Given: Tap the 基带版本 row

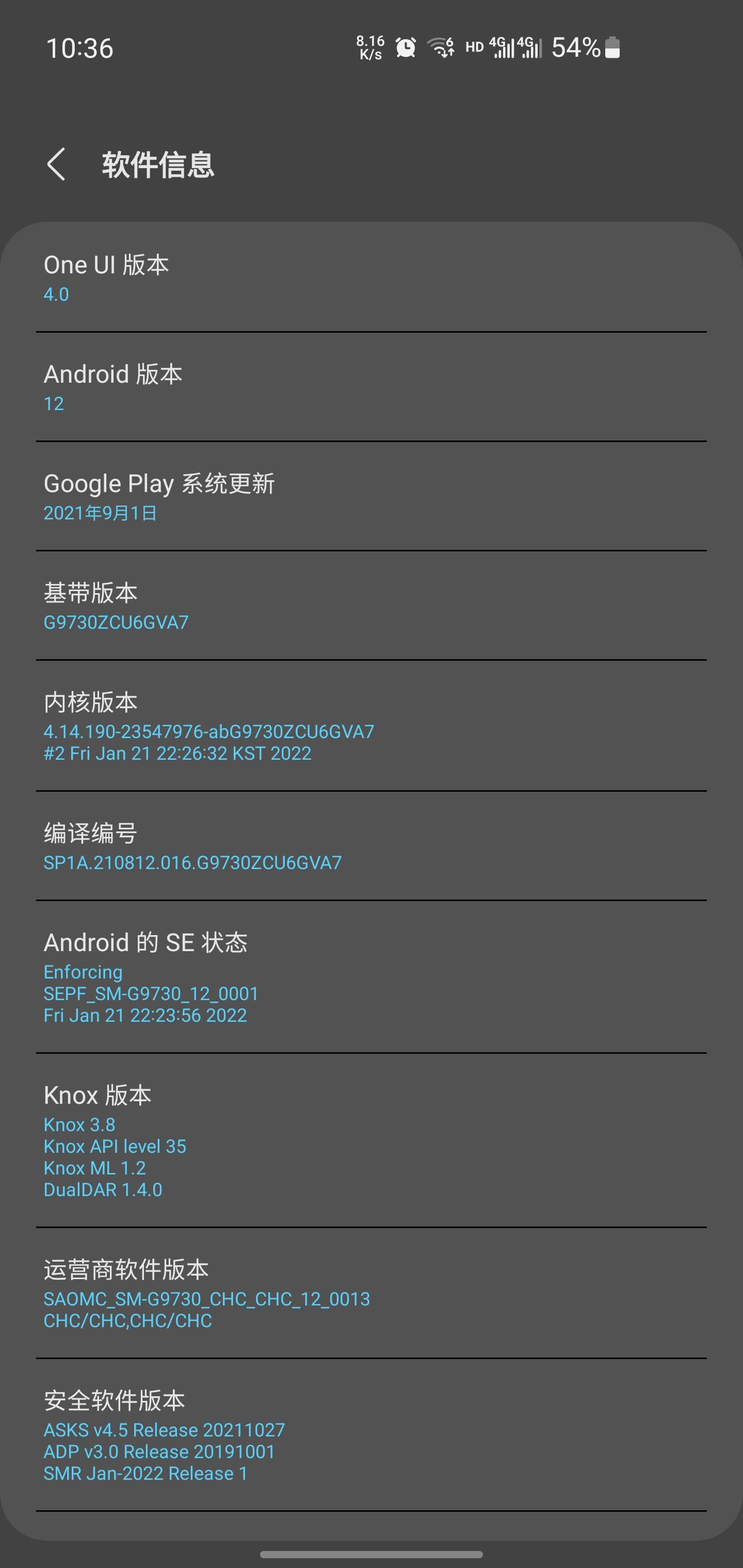Looking at the screenshot, I should (372, 606).
